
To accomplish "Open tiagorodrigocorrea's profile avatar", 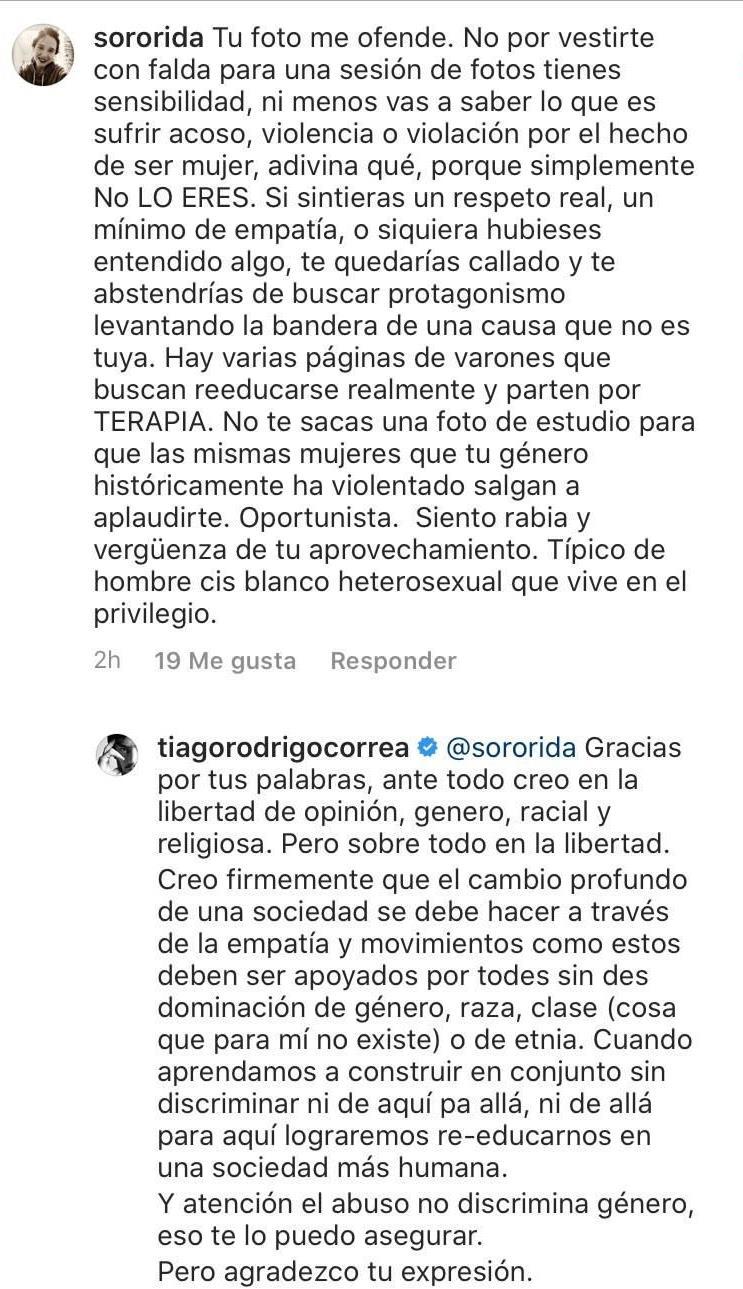I will click(x=117, y=754).
